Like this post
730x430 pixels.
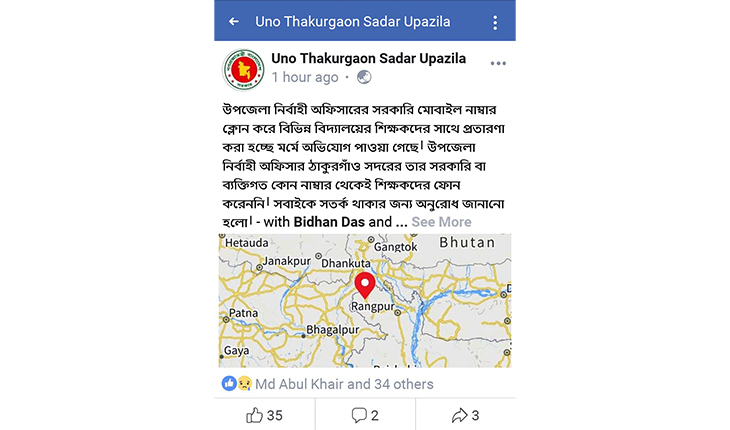click(x=265, y=415)
